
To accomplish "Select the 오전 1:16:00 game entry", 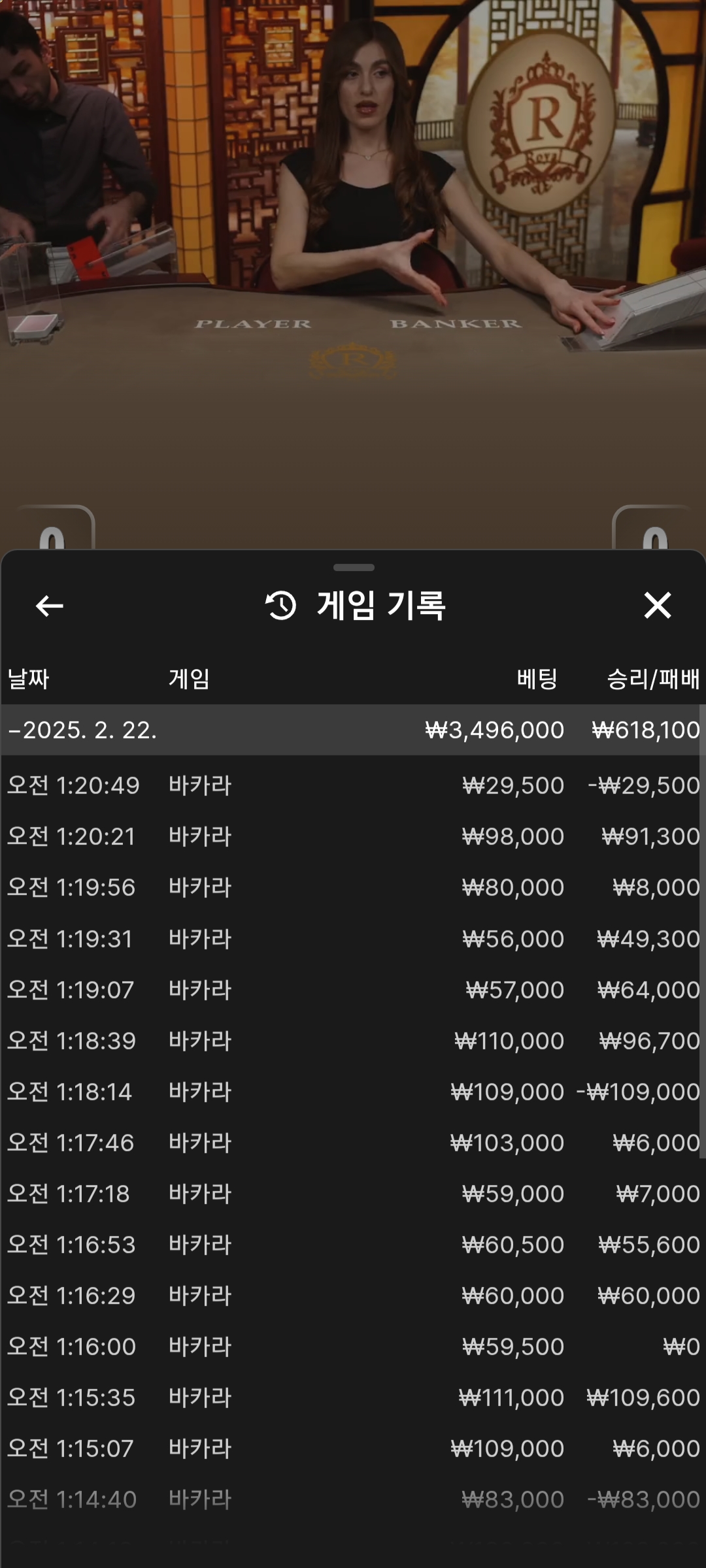I will 353,1347.
